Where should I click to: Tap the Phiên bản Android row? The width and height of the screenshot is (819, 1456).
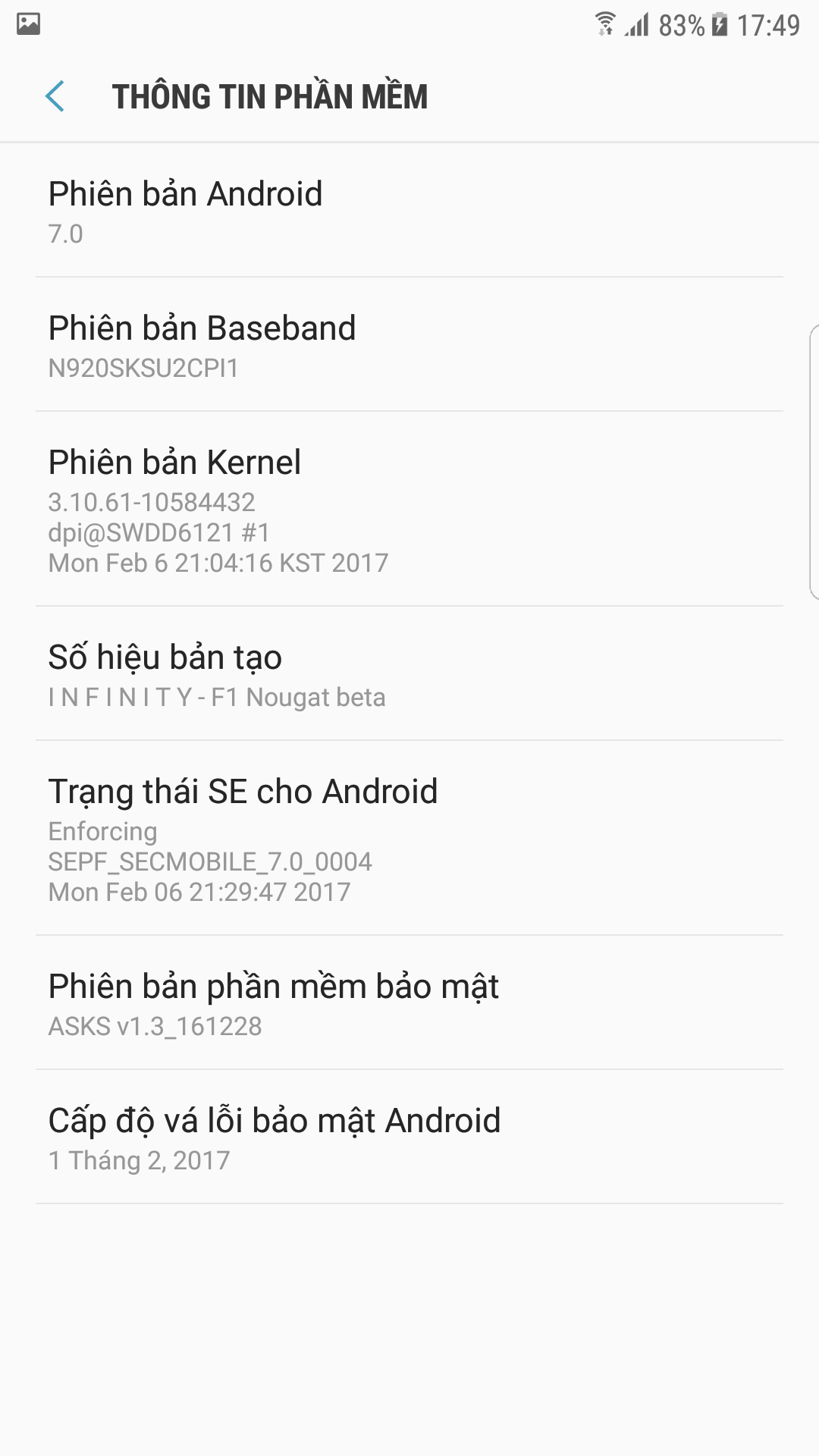pos(409,210)
